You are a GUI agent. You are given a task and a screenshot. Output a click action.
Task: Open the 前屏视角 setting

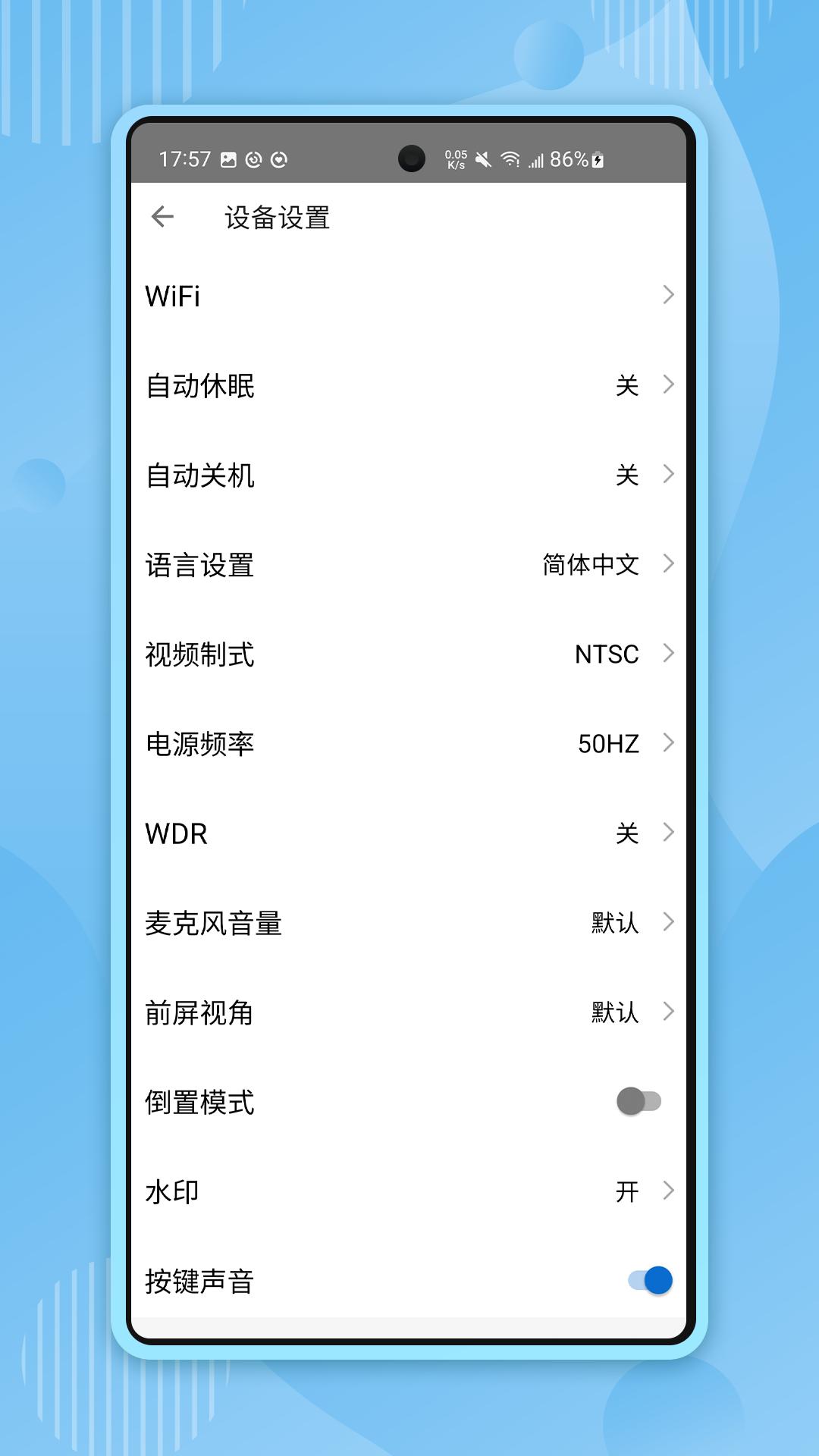click(x=409, y=1012)
